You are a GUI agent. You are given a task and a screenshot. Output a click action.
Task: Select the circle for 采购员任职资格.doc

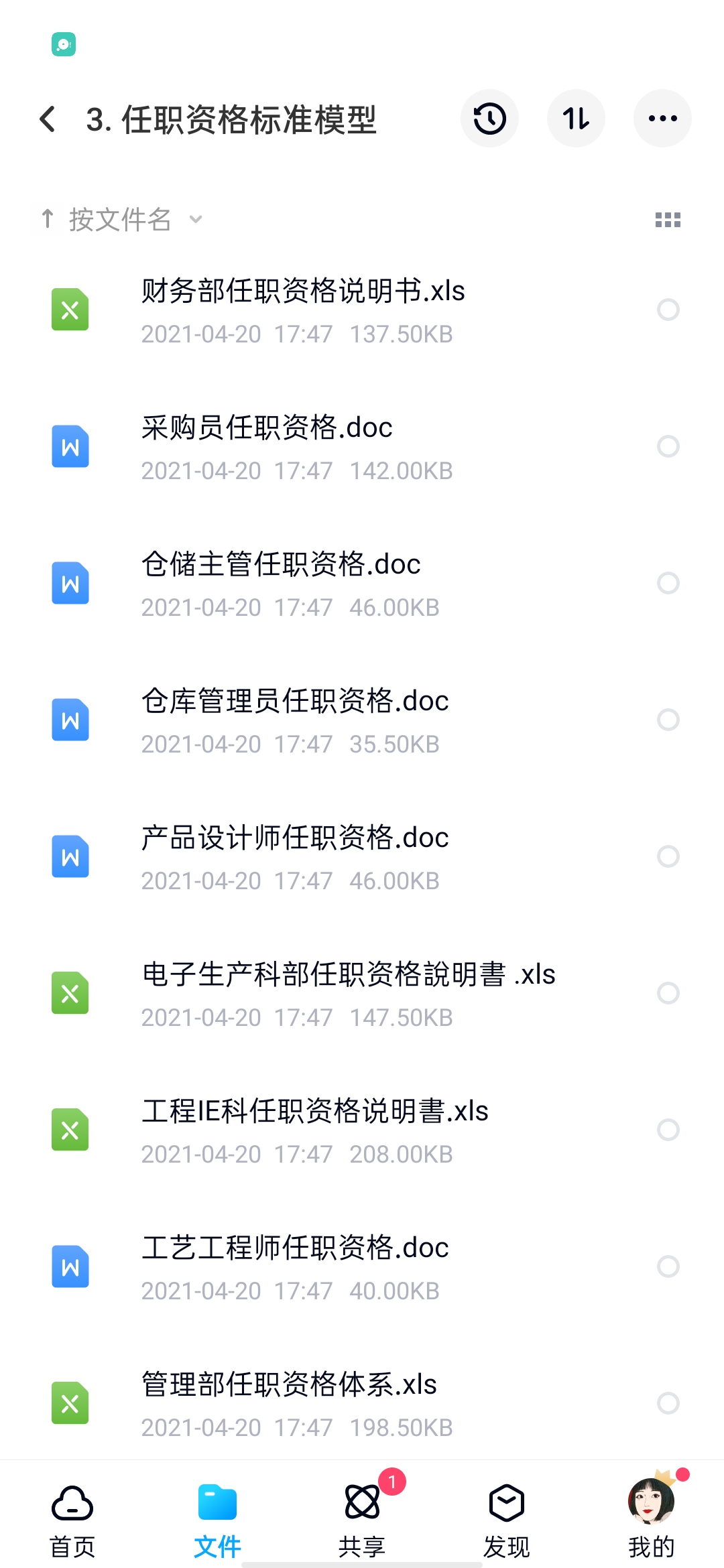coord(668,446)
